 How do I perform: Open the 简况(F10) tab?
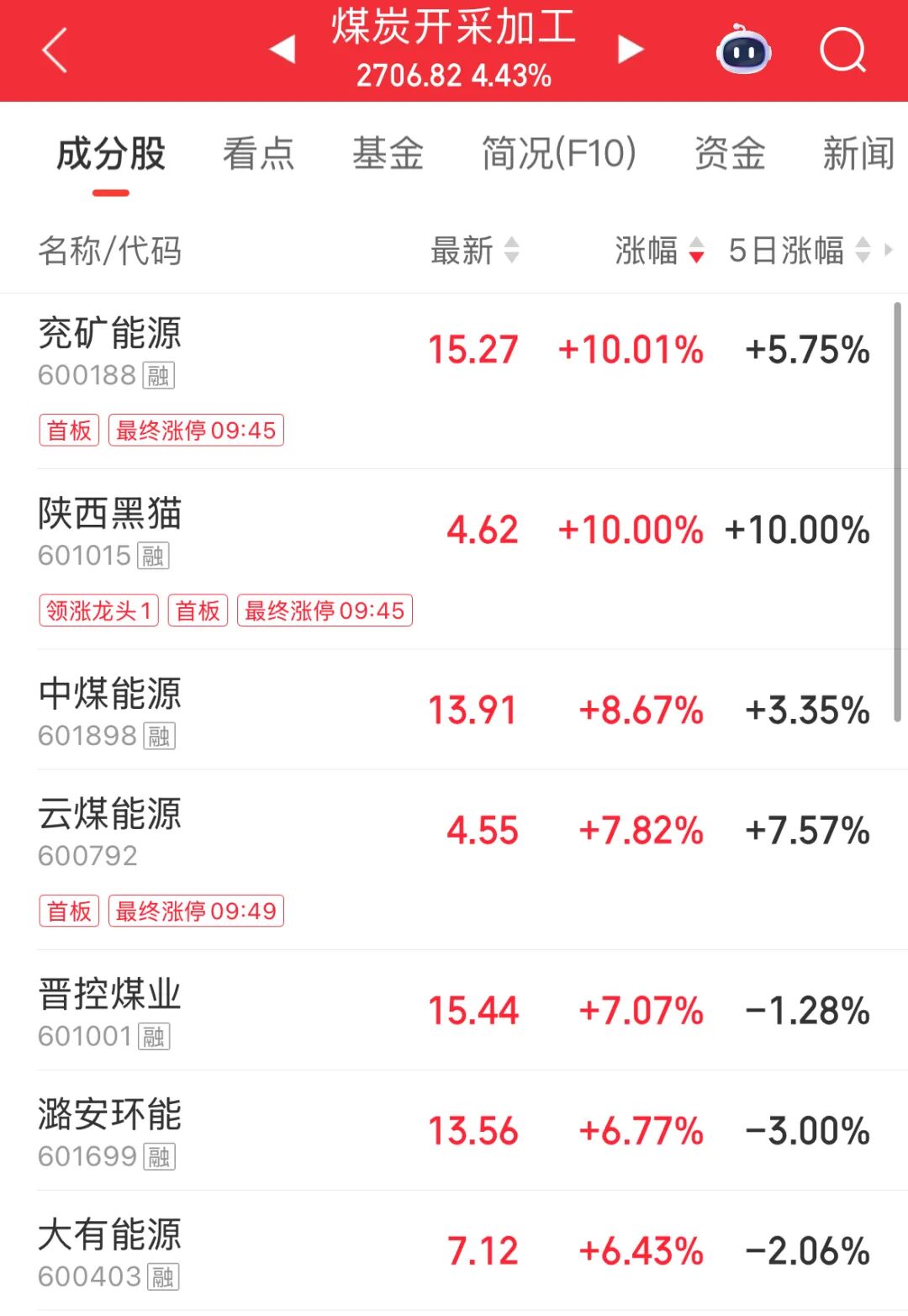[x=558, y=154]
